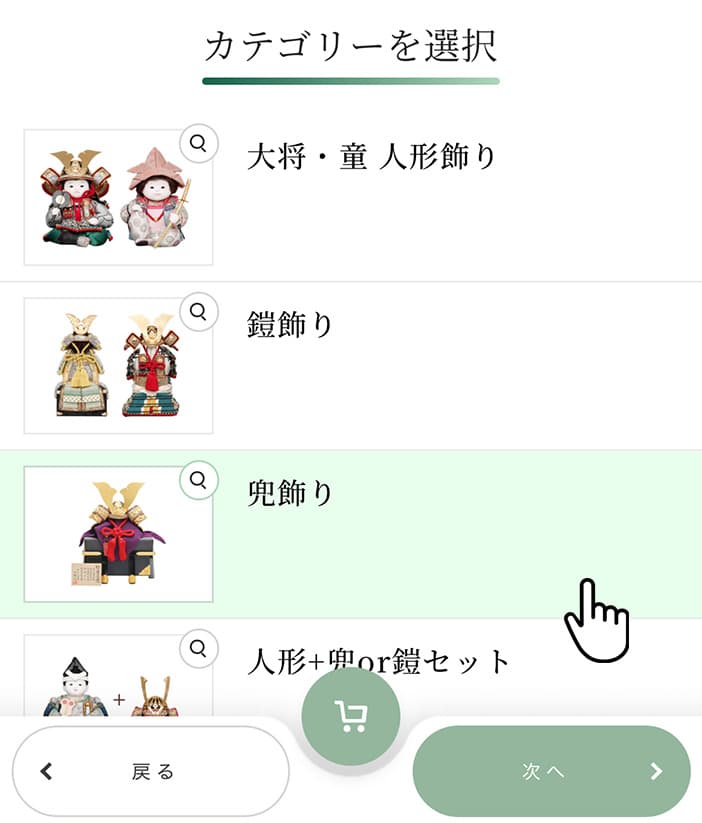Image resolution: width=702 pixels, height=823 pixels.
Task: Magnify the 兜飾り product image
Action: pos(198,479)
